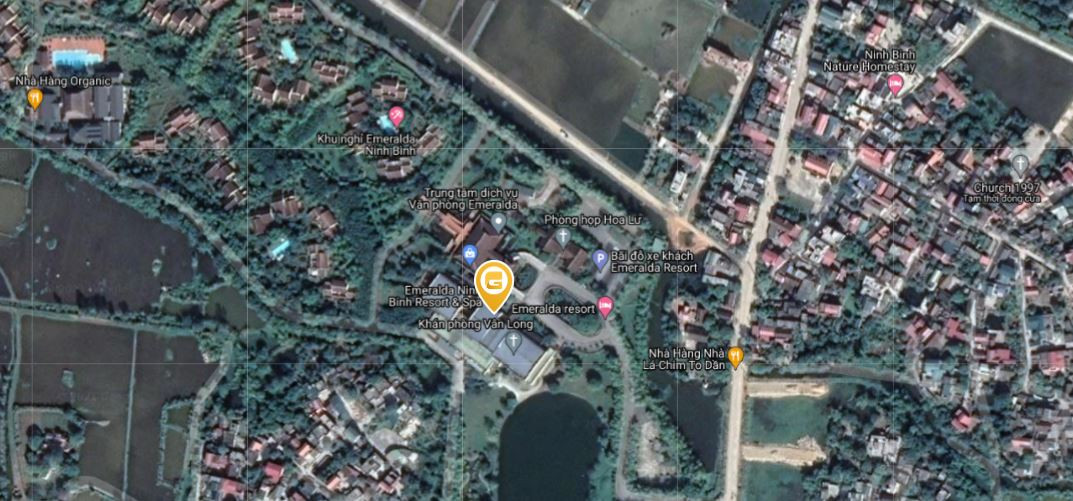Viewport: 1073px width, 501px height.
Task: Open the Phòng họp Hoa Lư marker
Action: coord(563,238)
